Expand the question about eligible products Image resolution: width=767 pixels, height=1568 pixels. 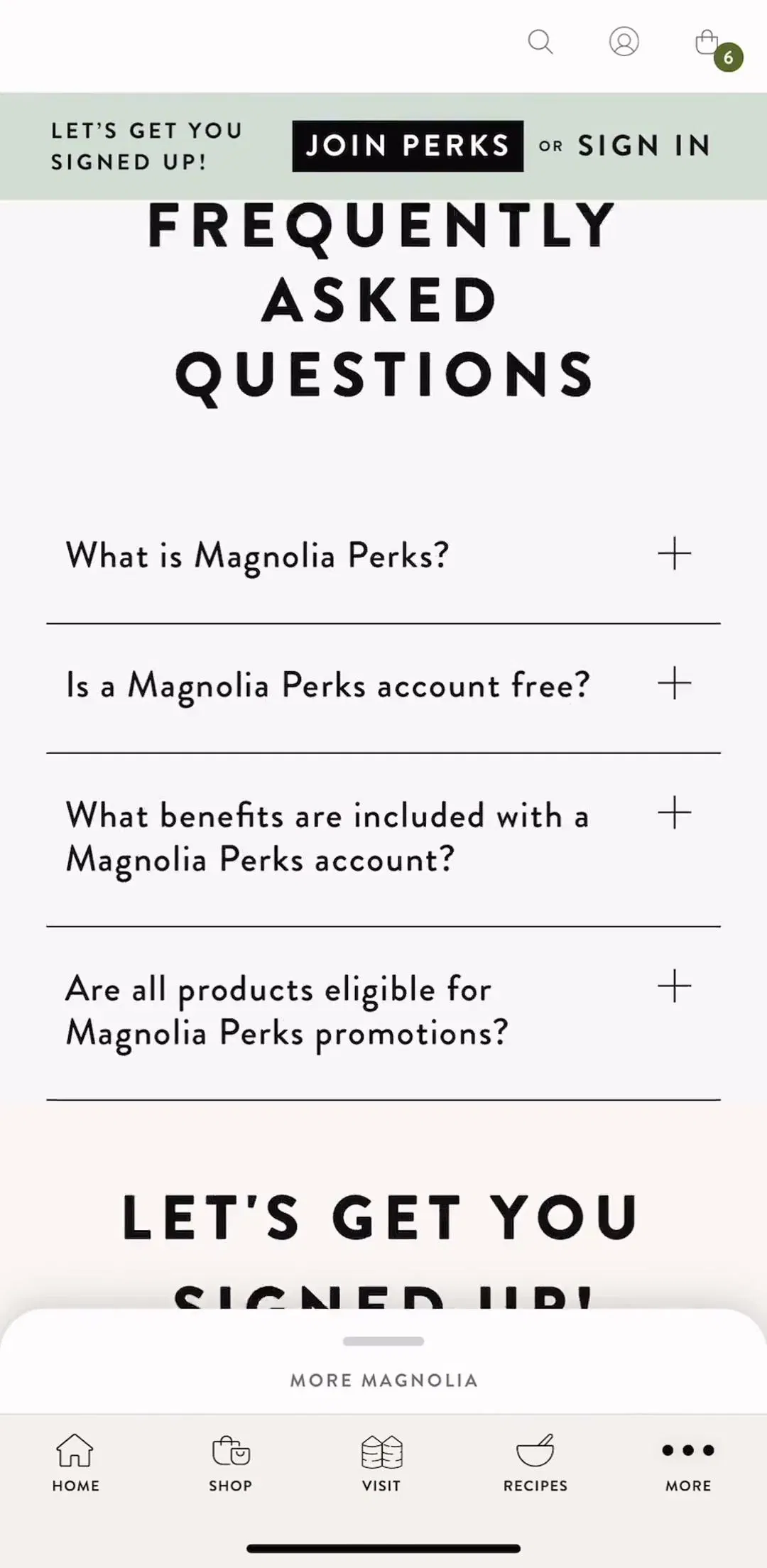pos(383,1012)
